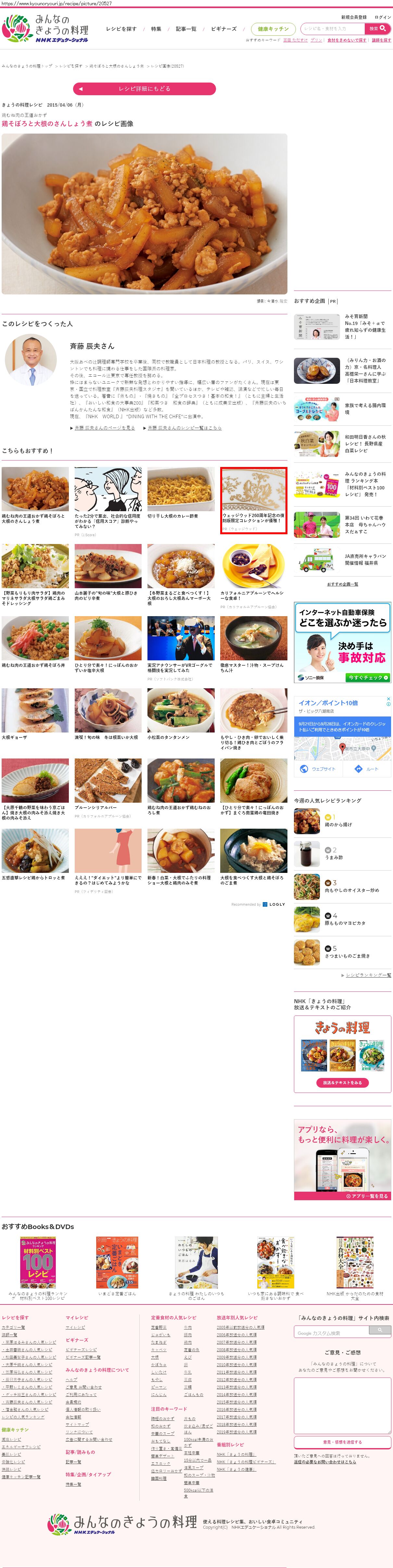View 斉藤 辰夫さんのページを見る link
Screen dimensions: 393x1568
coord(105,428)
